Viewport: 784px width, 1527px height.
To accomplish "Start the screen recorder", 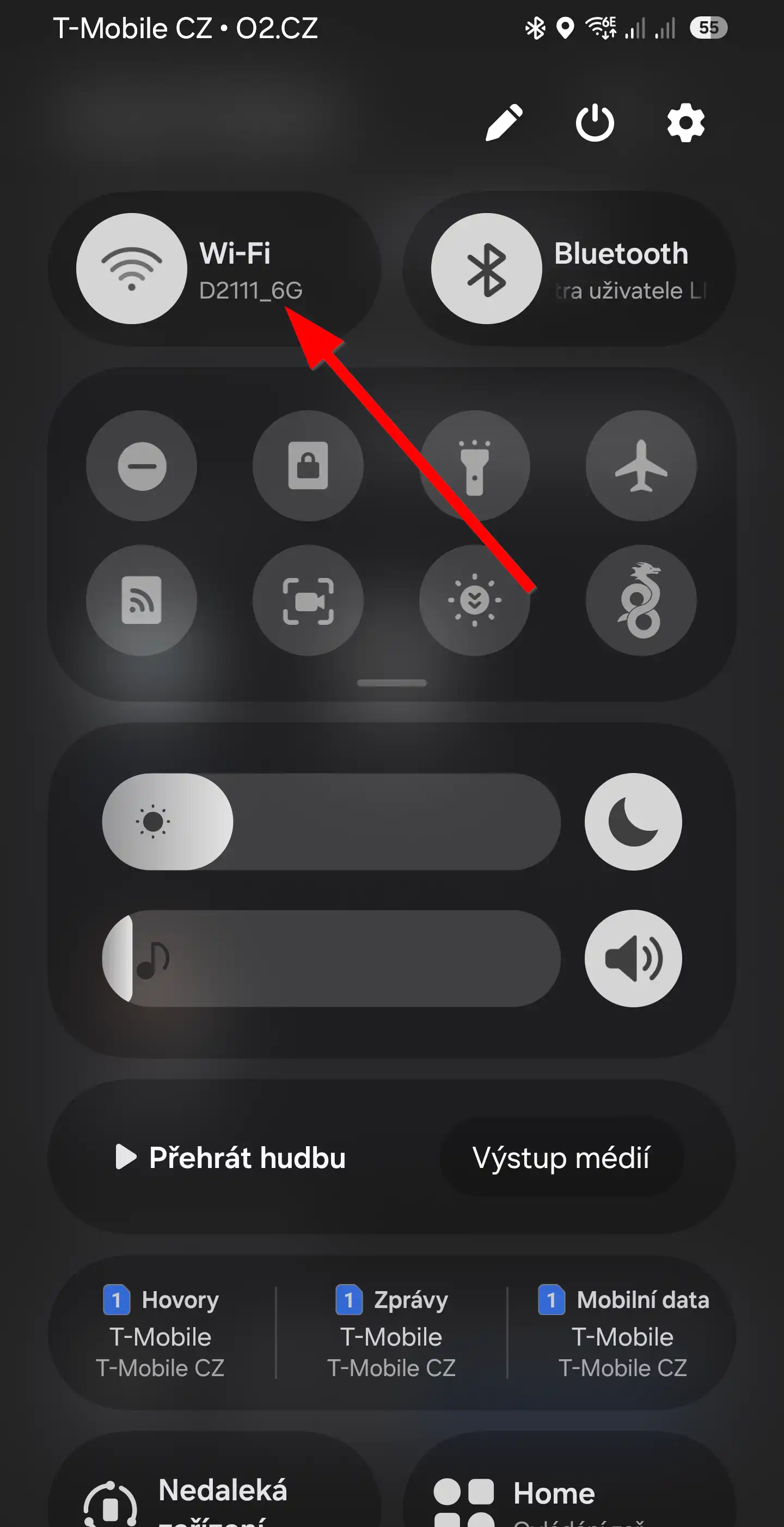I will [x=308, y=600].
